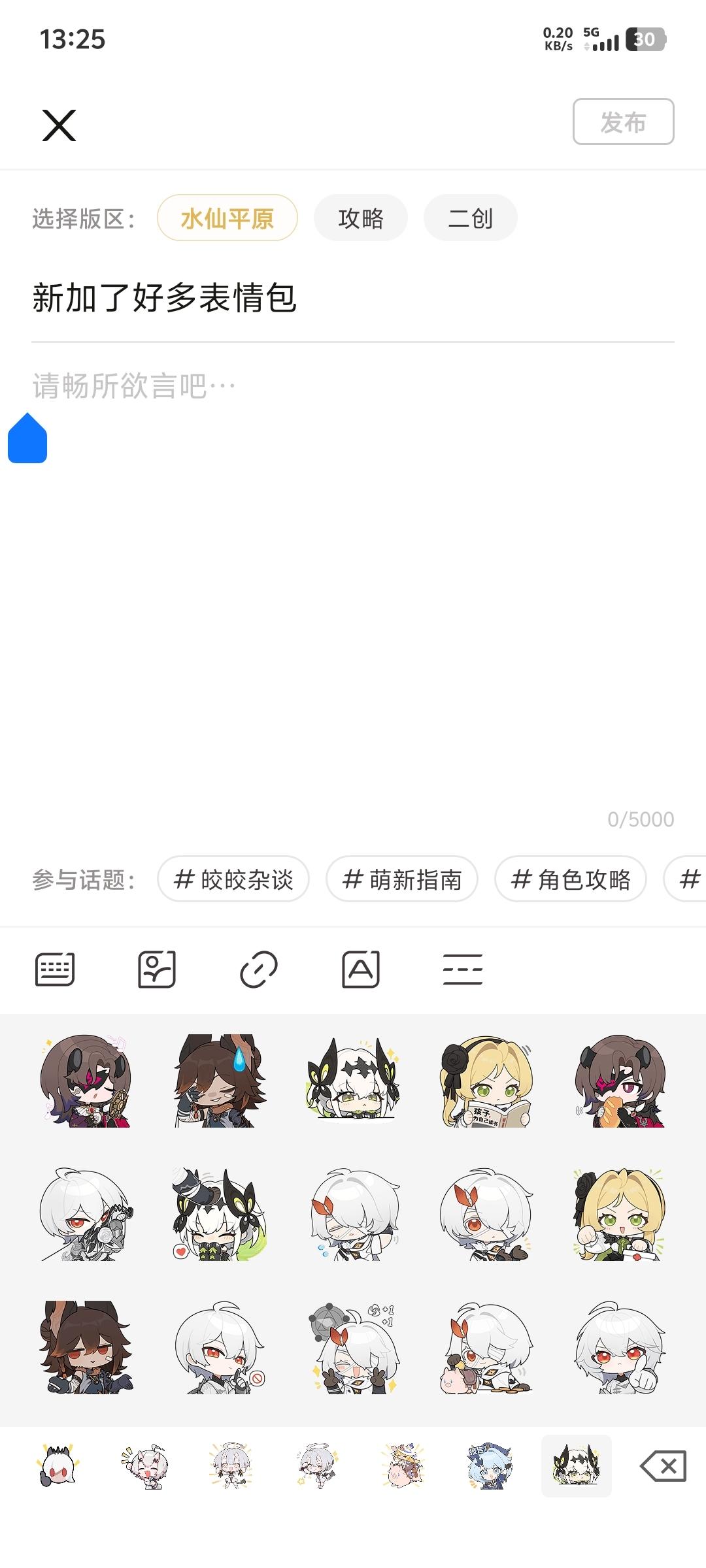Close the post editor
The height and width of the screenshot is (1568, 706).
[x=59, y=125]
